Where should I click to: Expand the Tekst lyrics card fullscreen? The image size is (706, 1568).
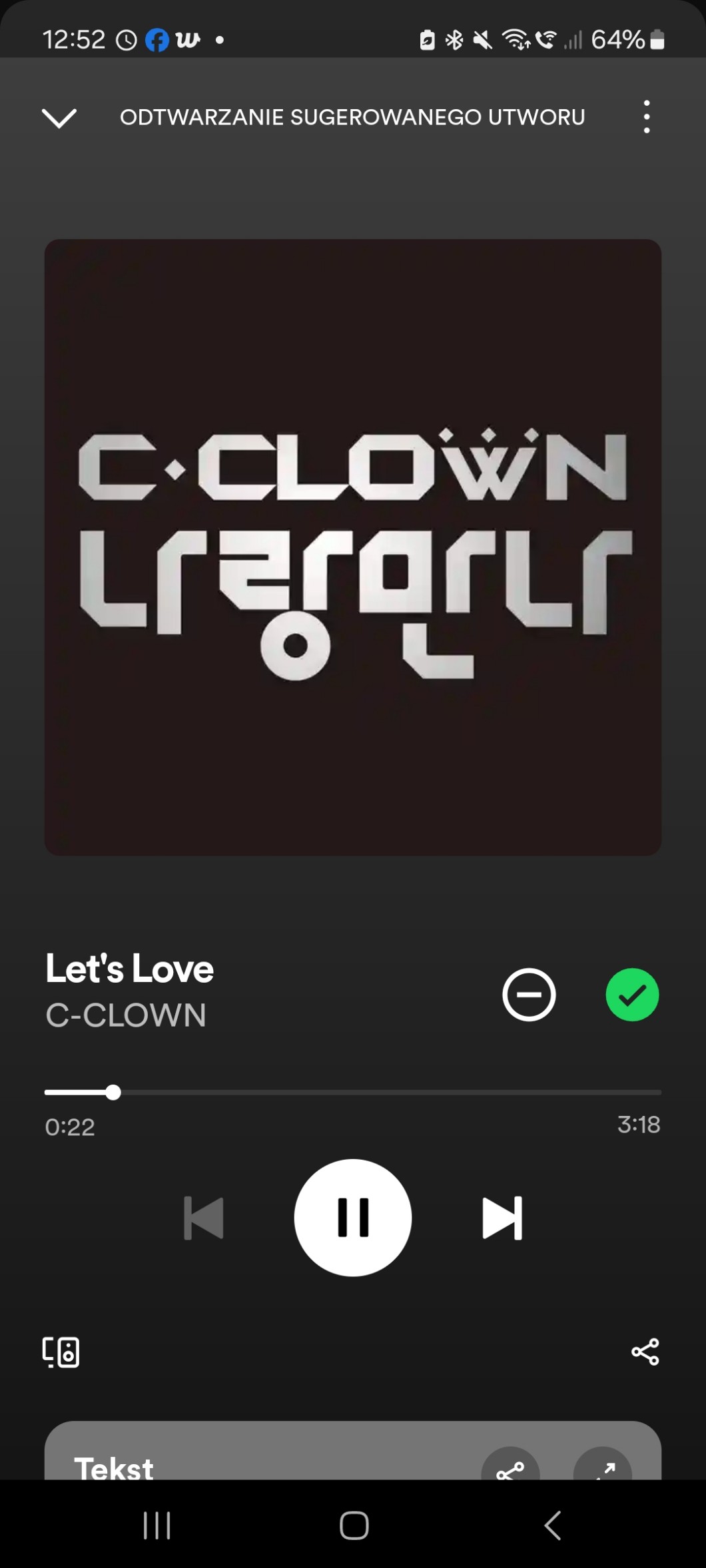click(x=602, y=1468)
